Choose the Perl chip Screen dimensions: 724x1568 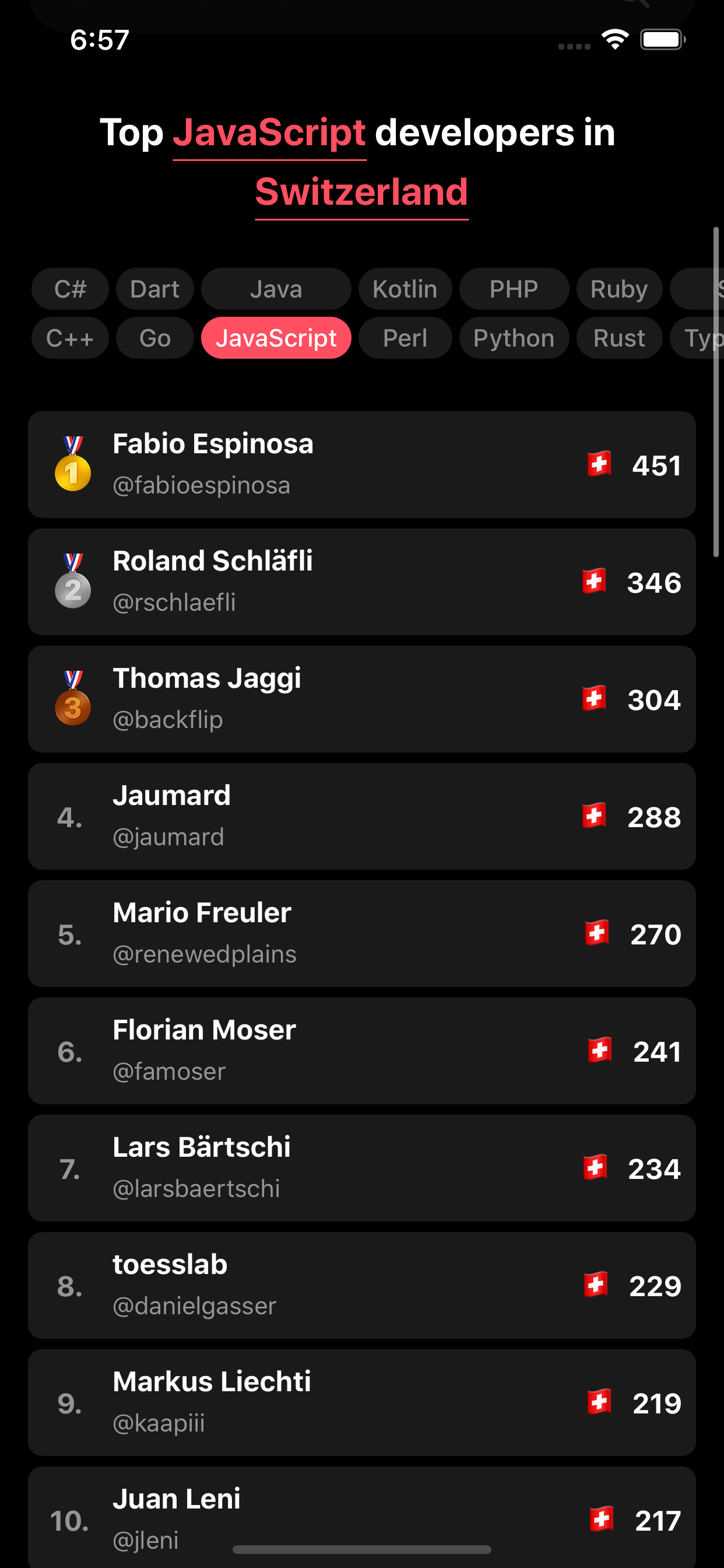tap(405, 338)
